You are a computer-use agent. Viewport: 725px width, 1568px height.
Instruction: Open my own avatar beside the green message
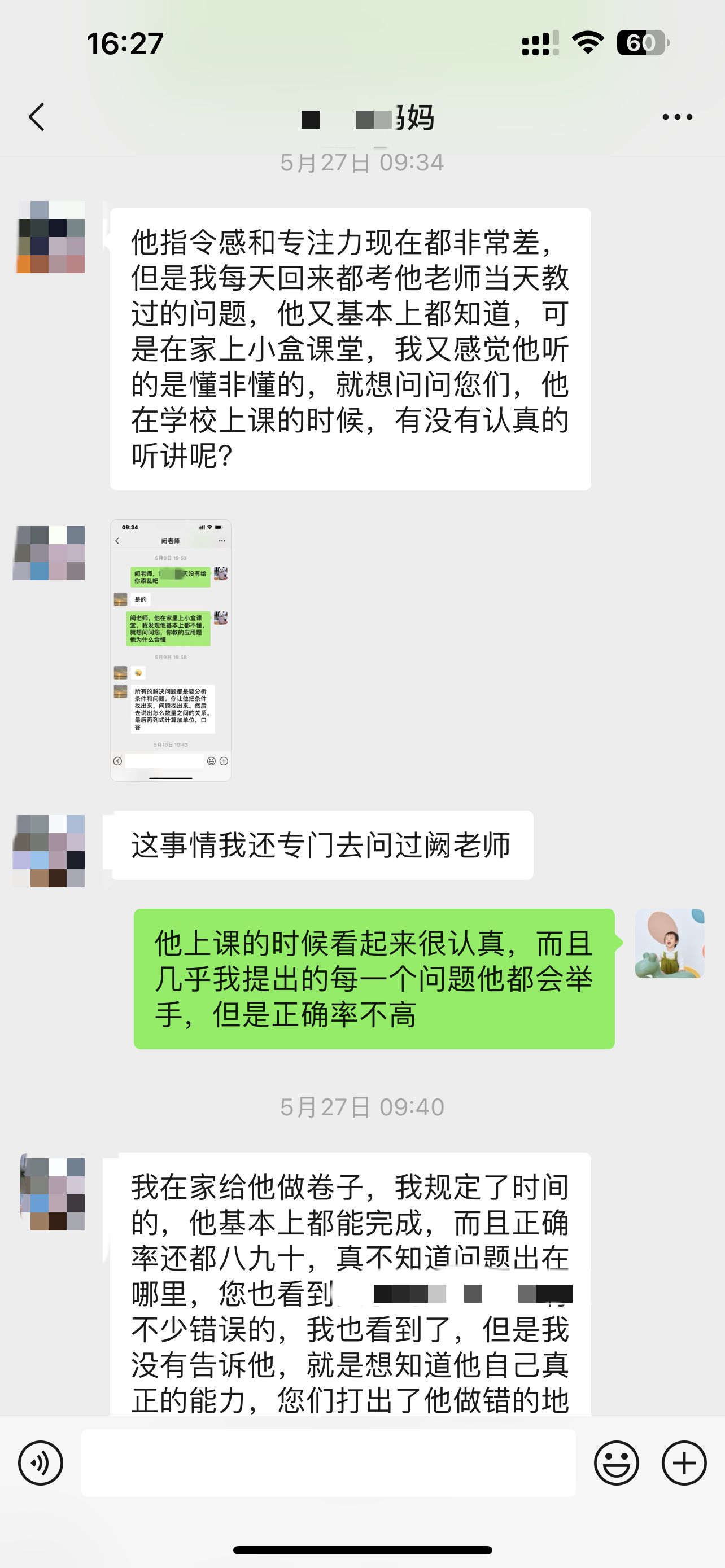(x=669, y=944)
